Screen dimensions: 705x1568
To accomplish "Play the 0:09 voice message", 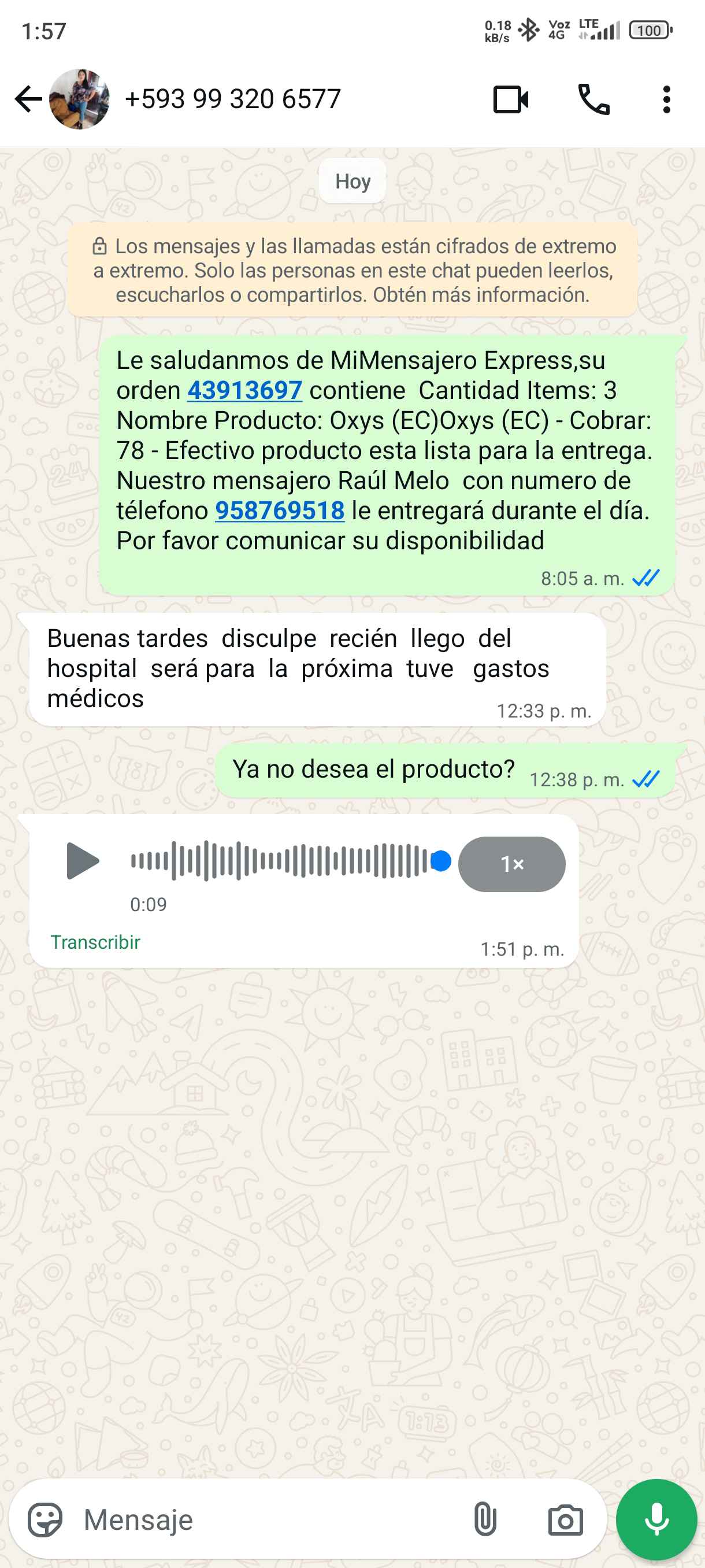I will [82, 861].
